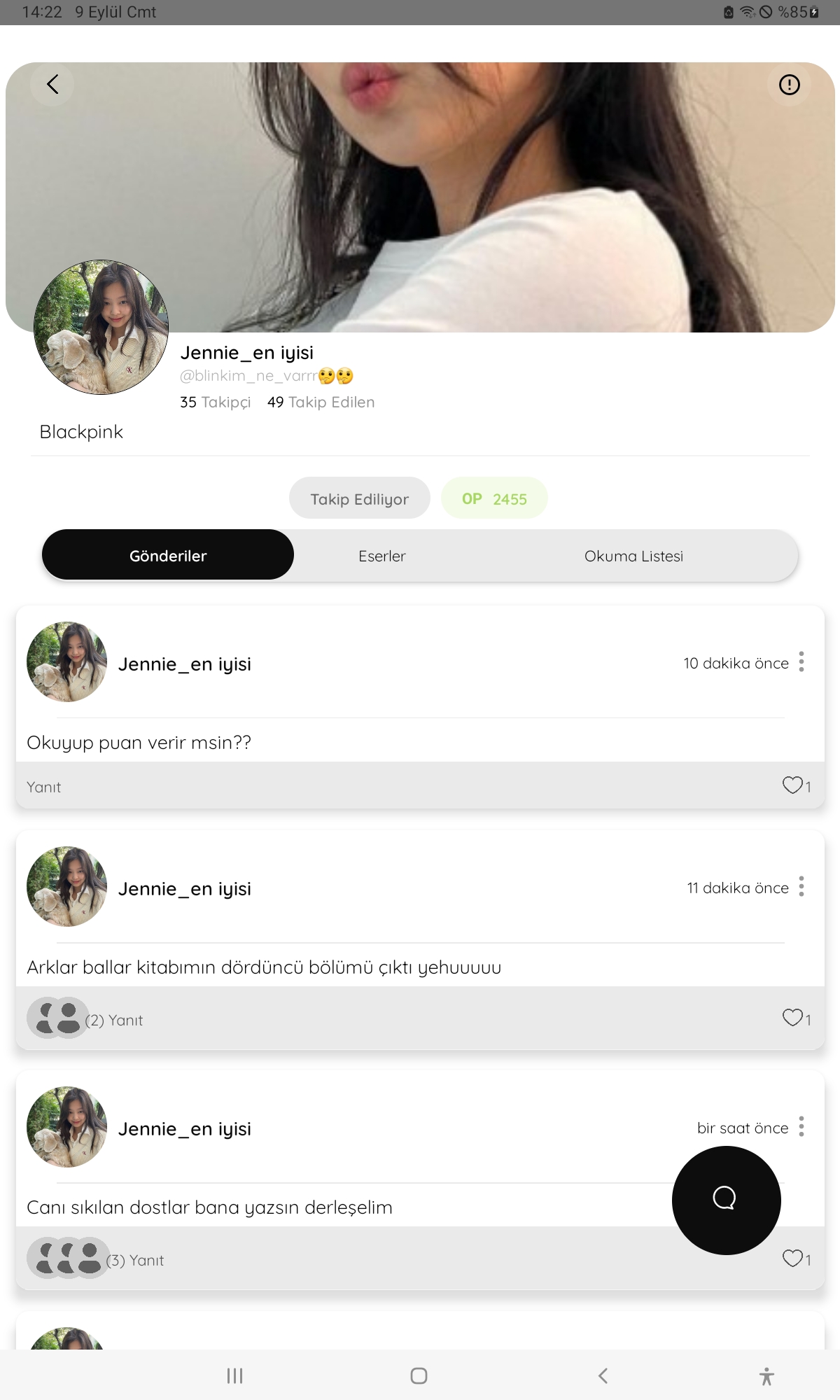
Task: View the 35 Takipçi followers list
Action: [x=216, y=402]
